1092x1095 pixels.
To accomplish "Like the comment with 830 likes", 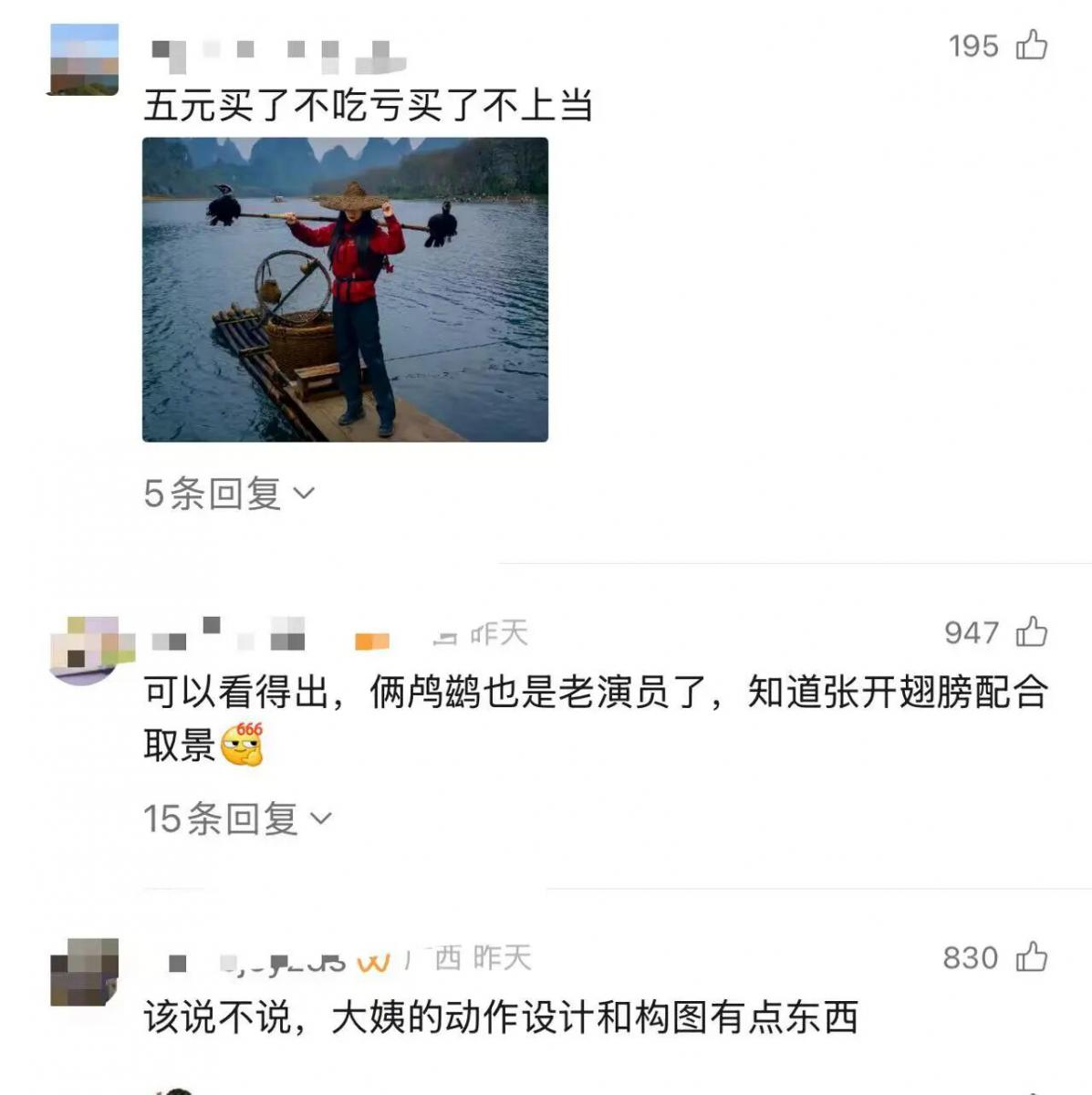I will 1032,957.
